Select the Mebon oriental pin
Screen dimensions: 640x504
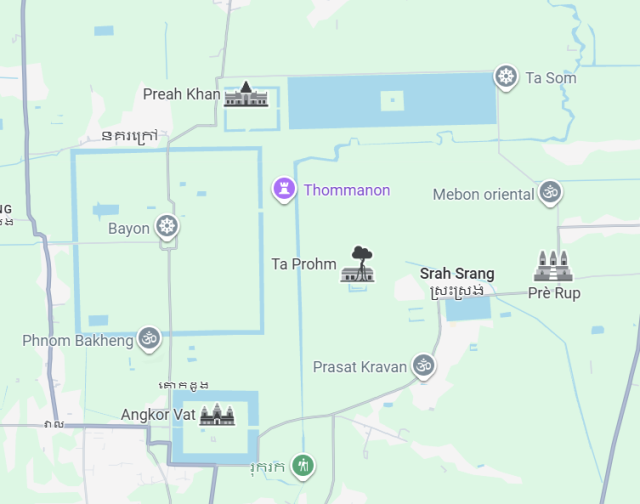(x=549, y=192)
